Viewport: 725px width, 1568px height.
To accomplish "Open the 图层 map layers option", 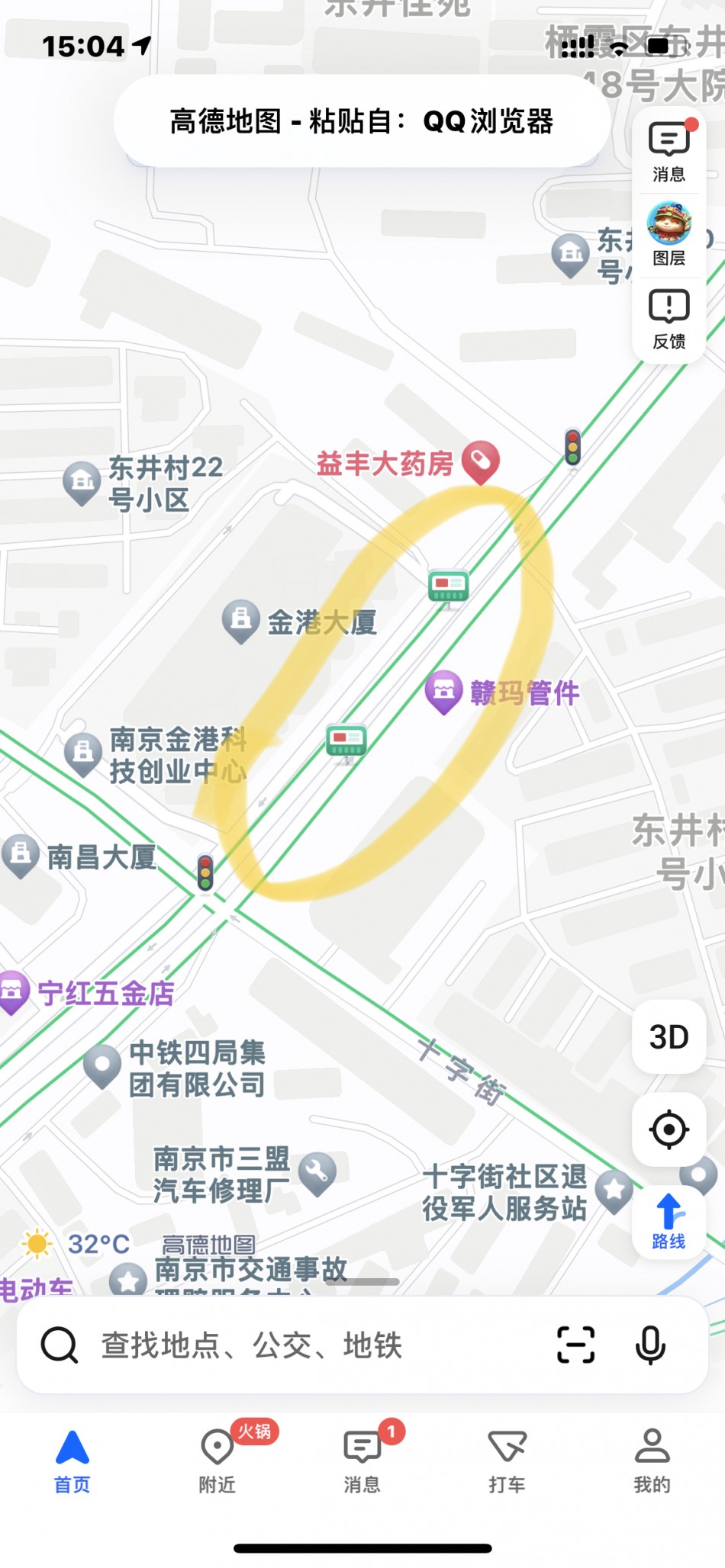I will click(669, 233).
